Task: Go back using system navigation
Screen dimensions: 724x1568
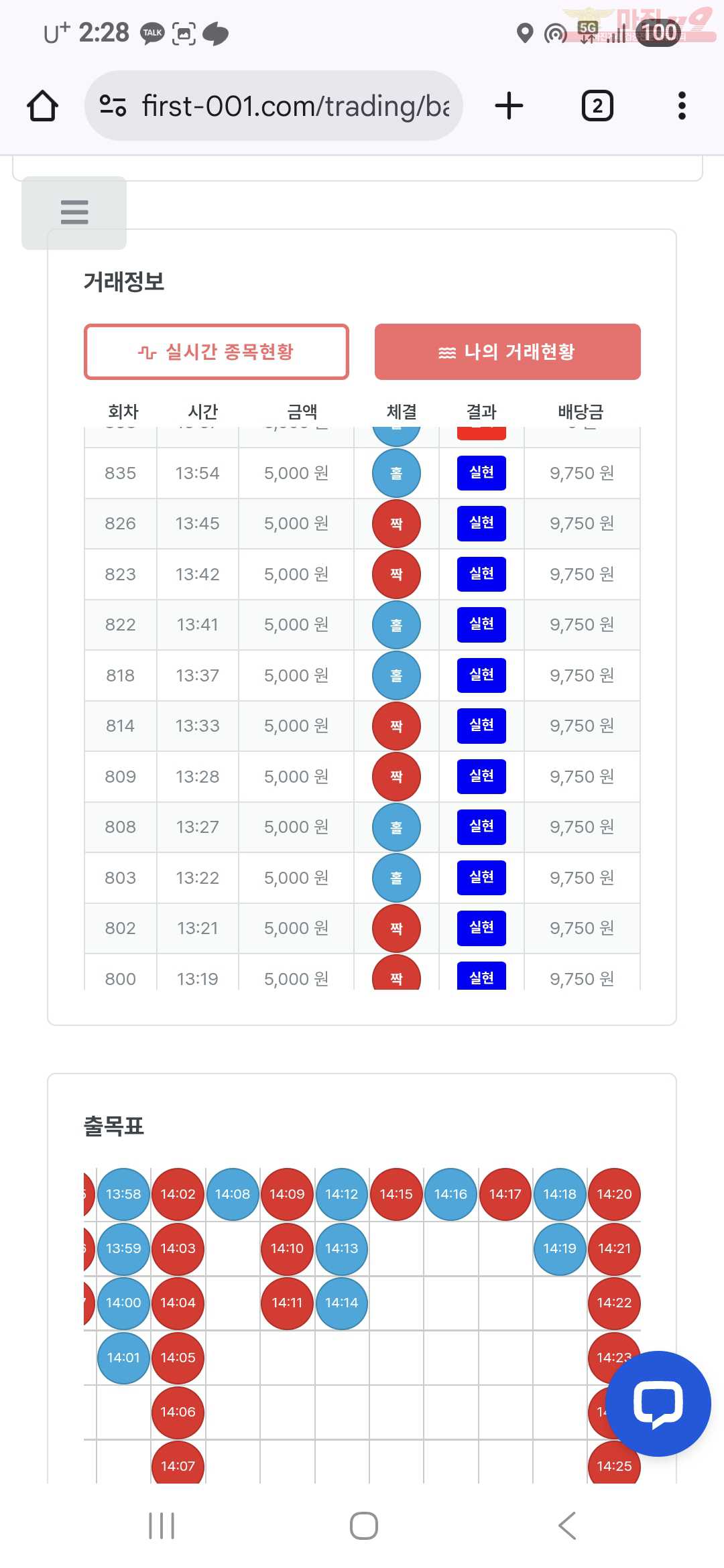Action: (566, 1526)
